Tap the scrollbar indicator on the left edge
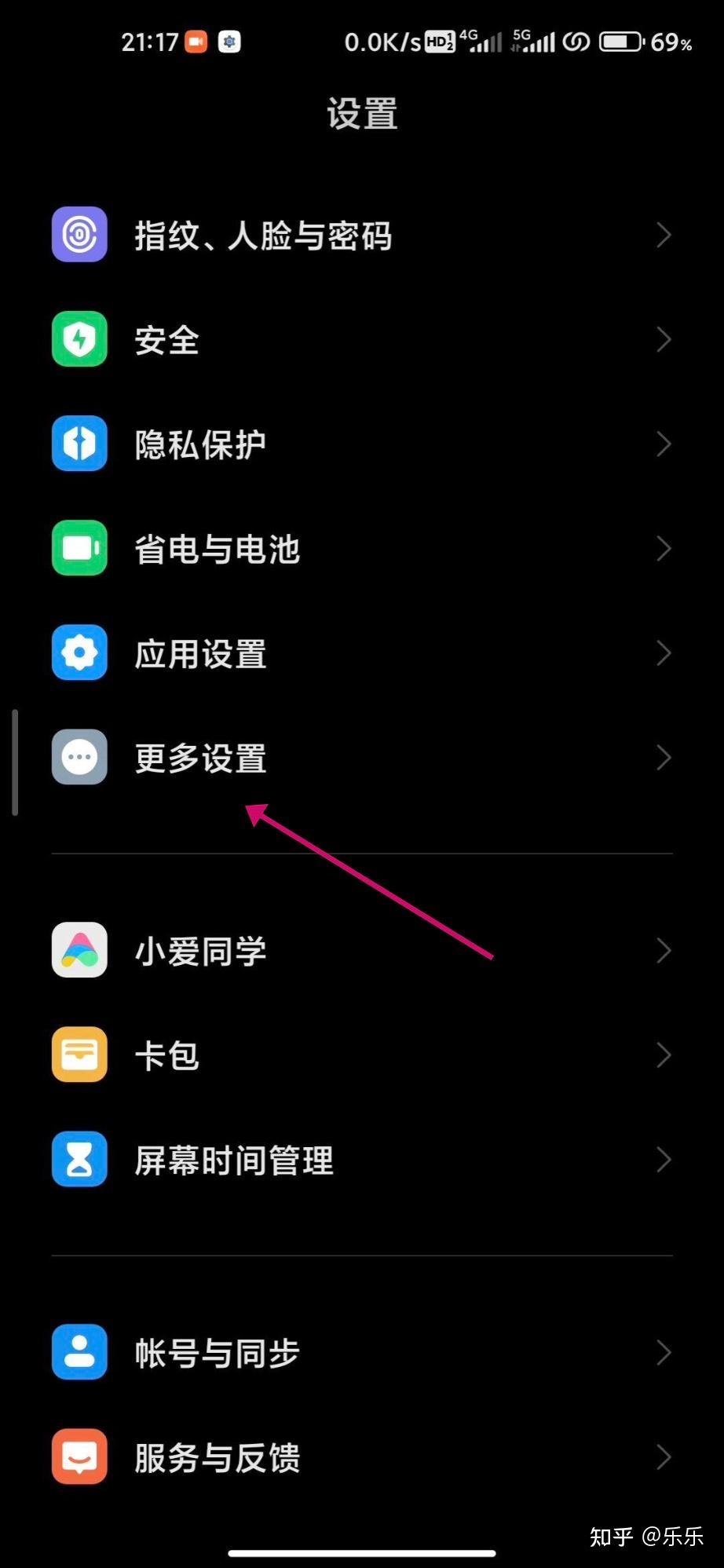 15,761
